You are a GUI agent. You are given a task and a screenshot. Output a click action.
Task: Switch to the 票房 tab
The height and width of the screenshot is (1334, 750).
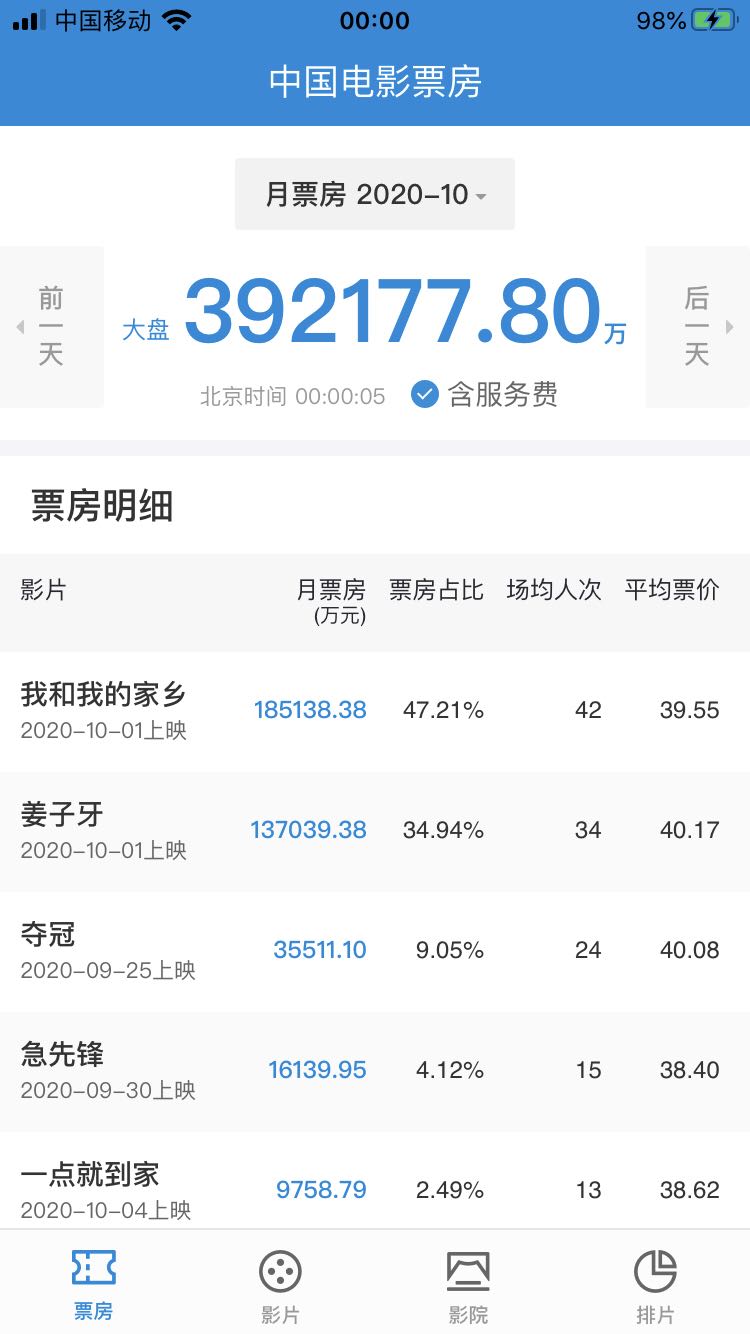pyautogui.click(x=94, y=1285)
